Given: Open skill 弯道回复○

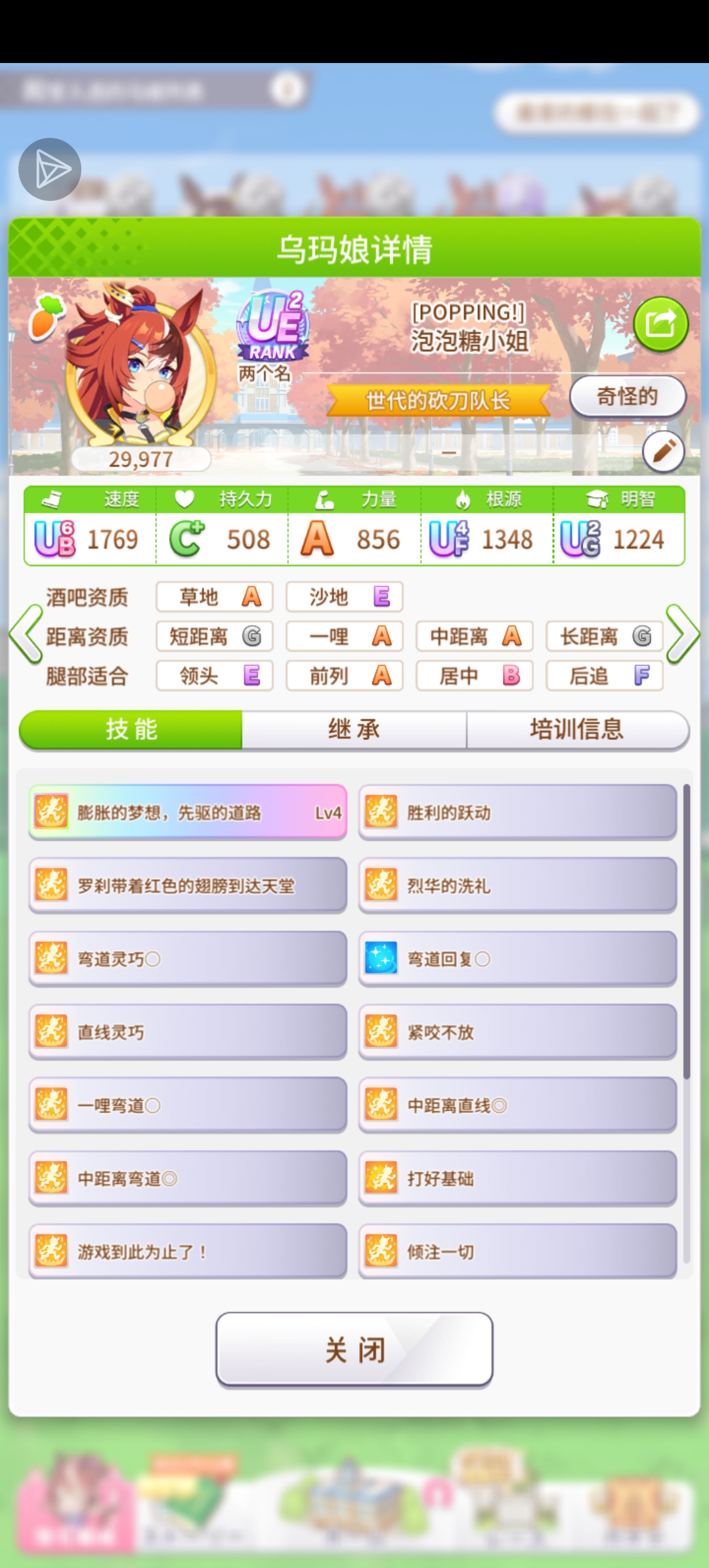Looking at the screenshot, I should (517, 959).
